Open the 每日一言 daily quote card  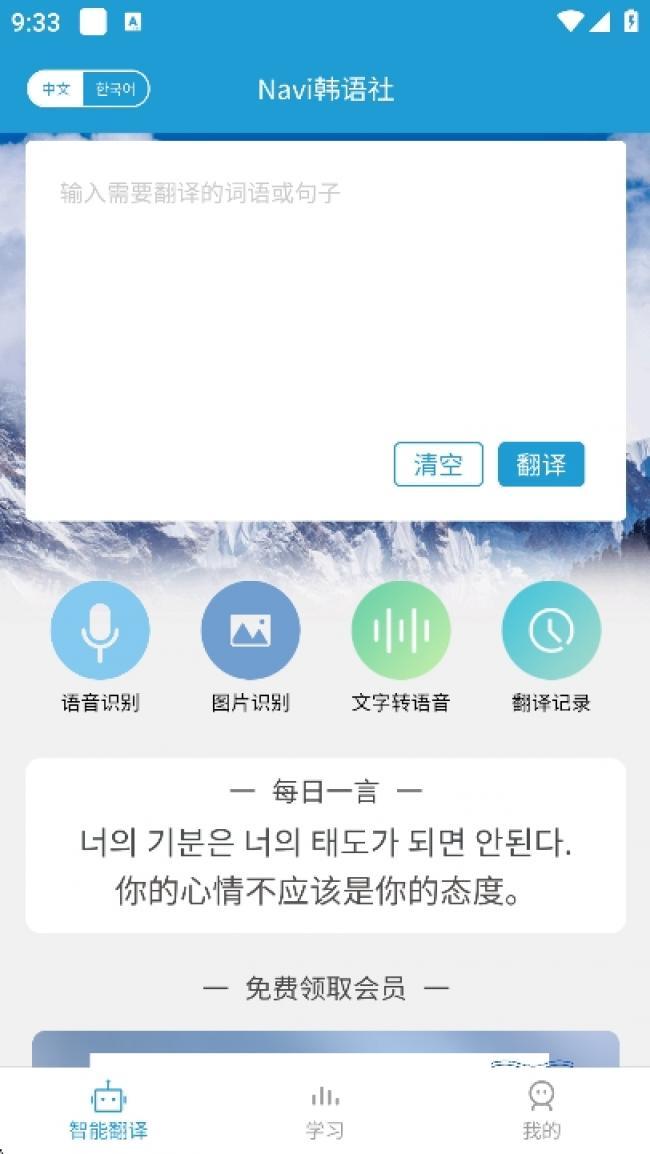click(x=325, y=846)
